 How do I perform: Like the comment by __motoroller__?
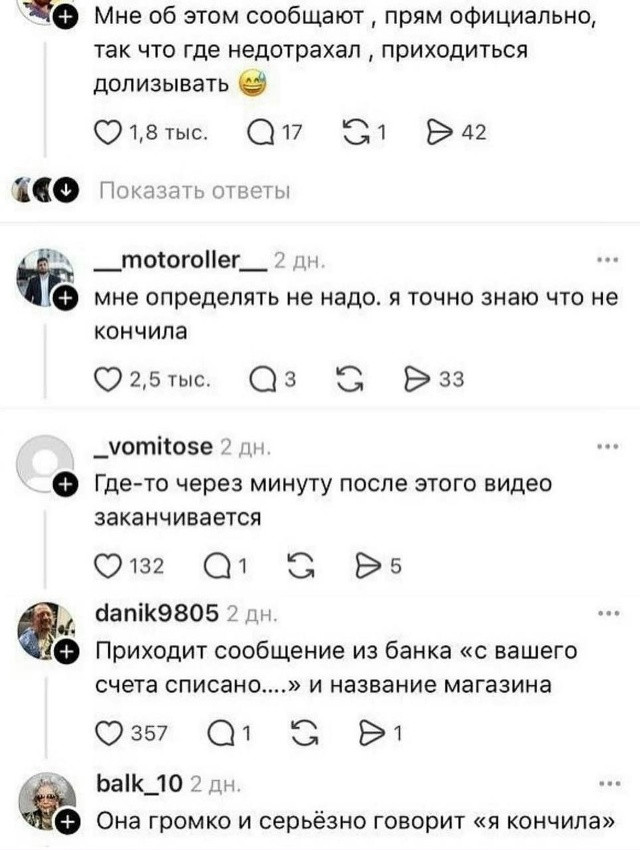(x=106, y=379)
